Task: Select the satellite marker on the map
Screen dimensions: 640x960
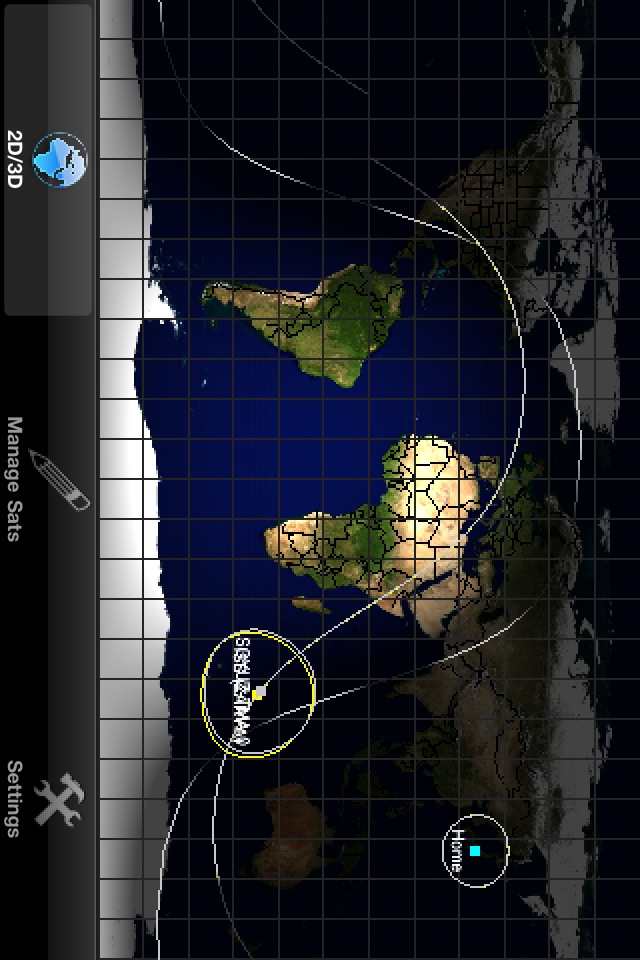Action: 257,694
